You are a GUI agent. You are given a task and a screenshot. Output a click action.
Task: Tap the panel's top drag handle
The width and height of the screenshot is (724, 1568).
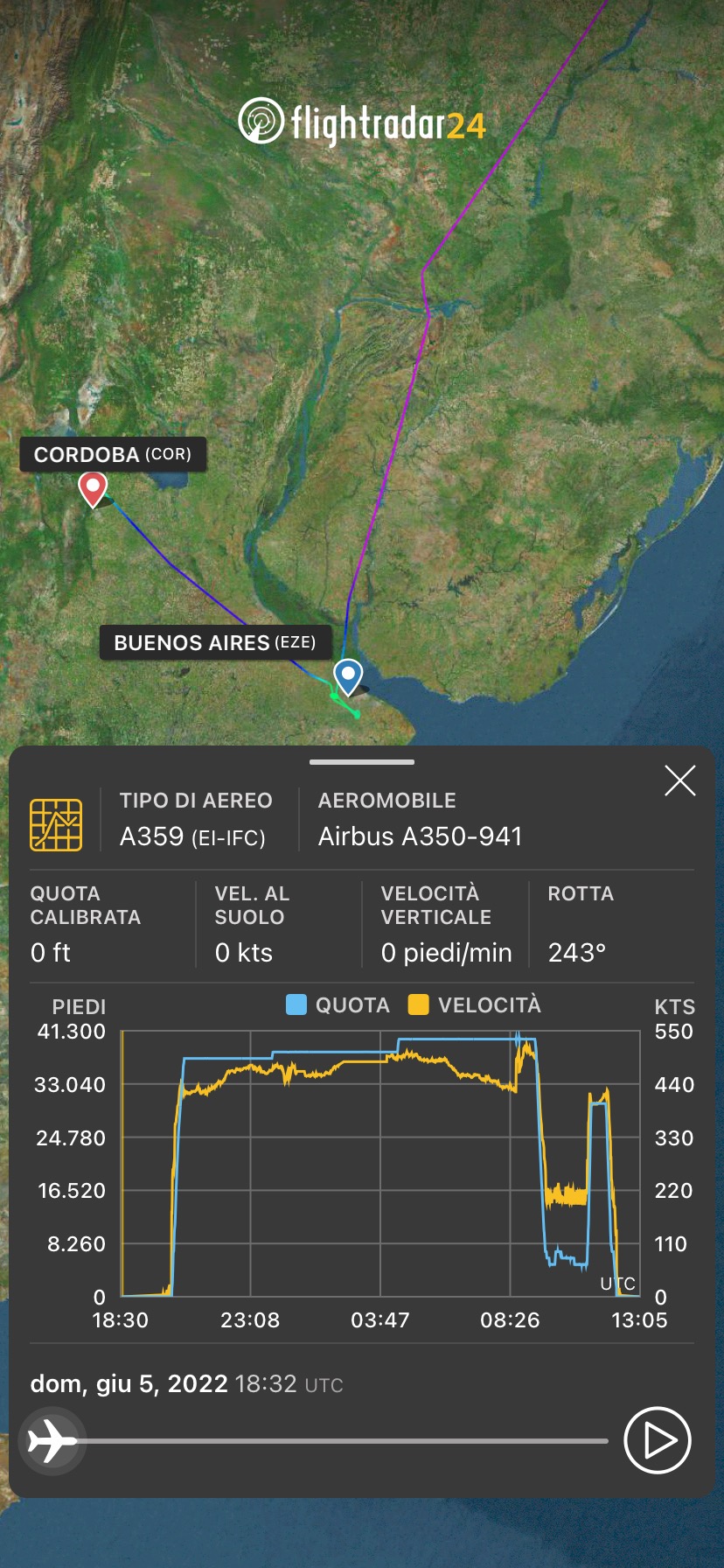click(362, 762)
